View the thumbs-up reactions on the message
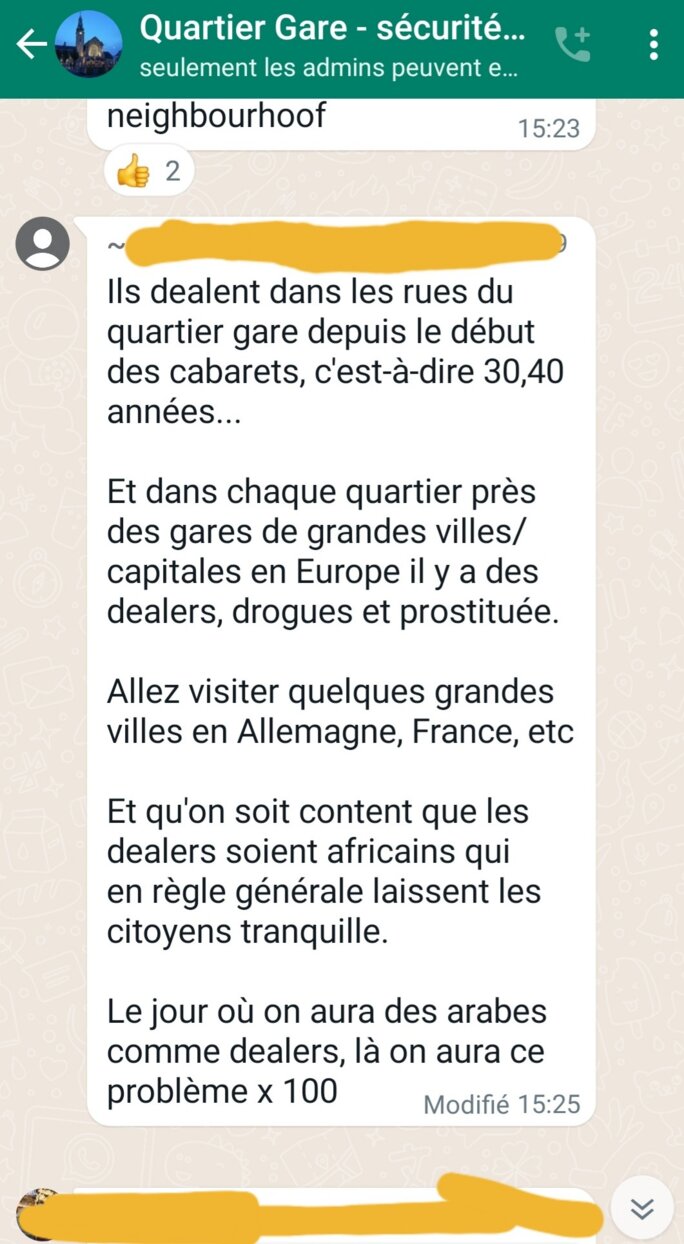Screen dimensions: 684x1244 coord(149,172)
